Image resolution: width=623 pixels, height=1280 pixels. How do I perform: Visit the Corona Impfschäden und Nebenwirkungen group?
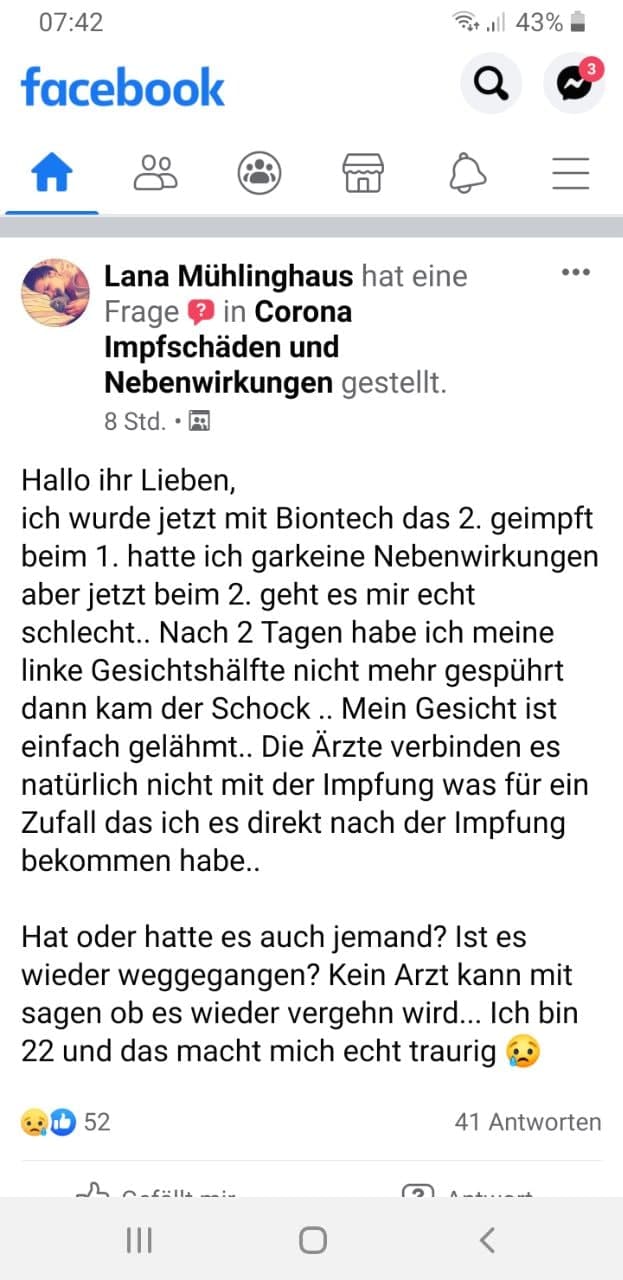click(228, 347)
